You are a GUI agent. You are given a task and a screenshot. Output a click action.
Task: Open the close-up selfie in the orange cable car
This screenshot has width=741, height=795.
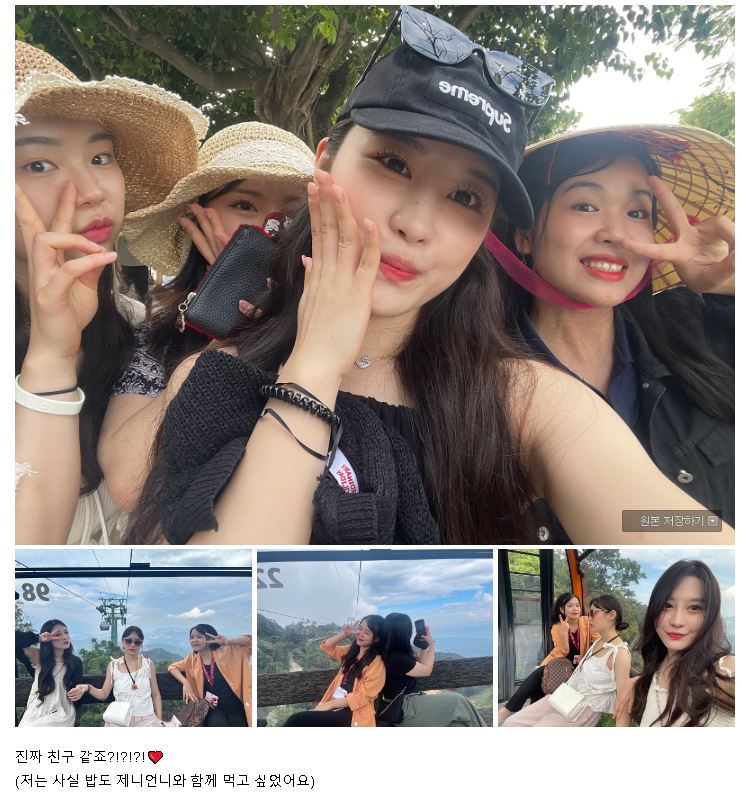click(616, 637)
